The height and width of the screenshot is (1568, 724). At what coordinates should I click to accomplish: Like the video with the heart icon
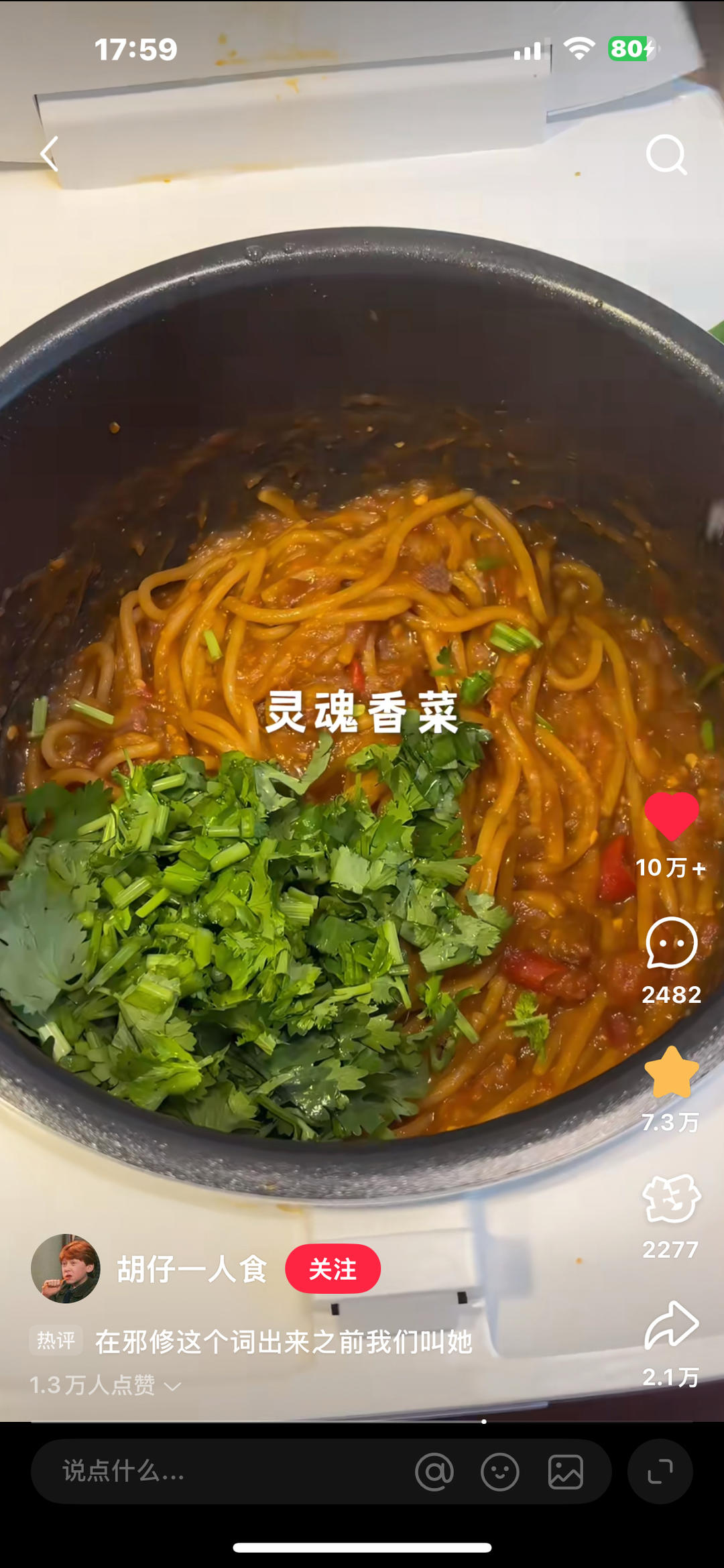tap(671, 816)
